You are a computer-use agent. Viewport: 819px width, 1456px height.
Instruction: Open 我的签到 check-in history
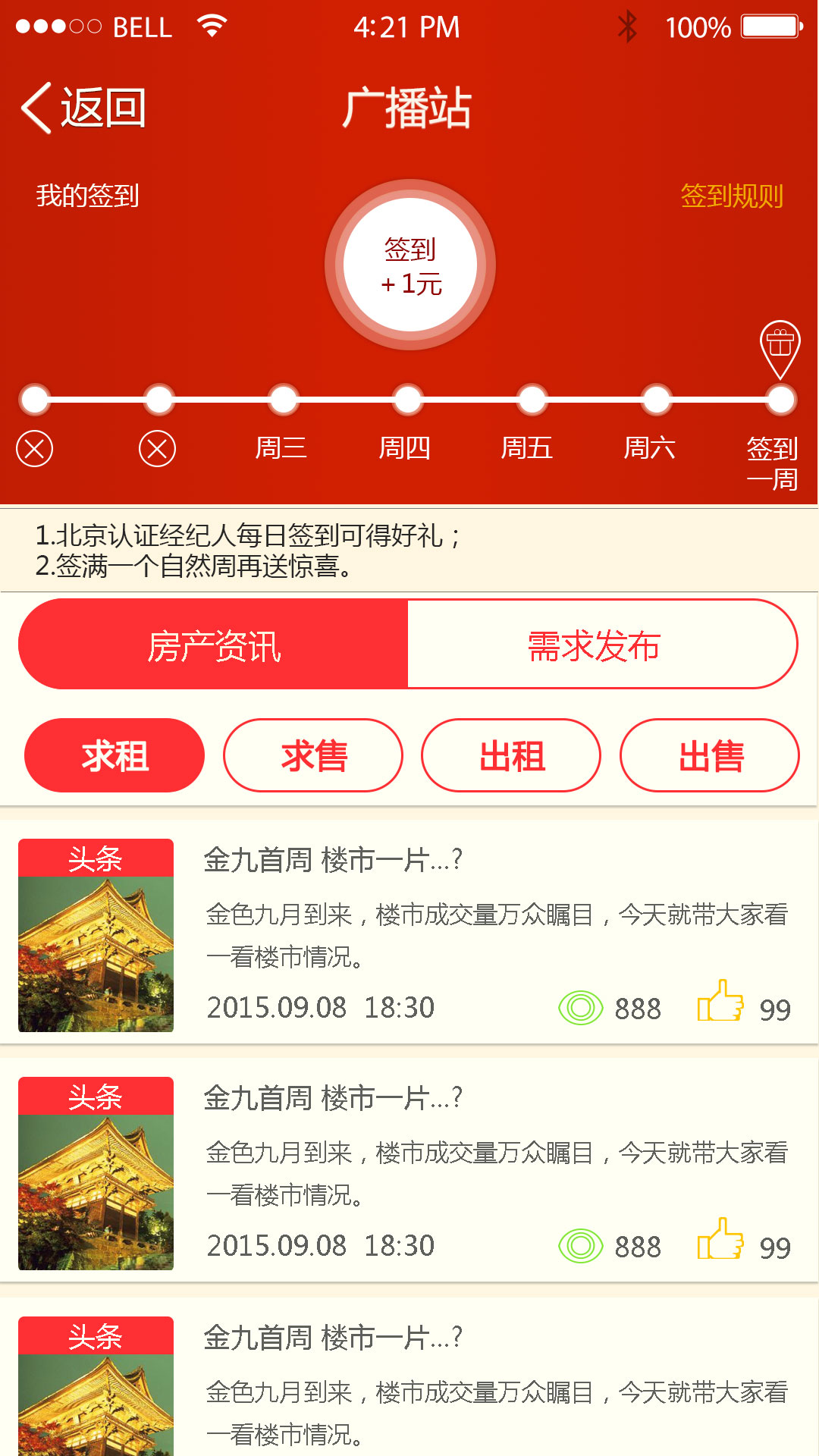click(87, 196)
